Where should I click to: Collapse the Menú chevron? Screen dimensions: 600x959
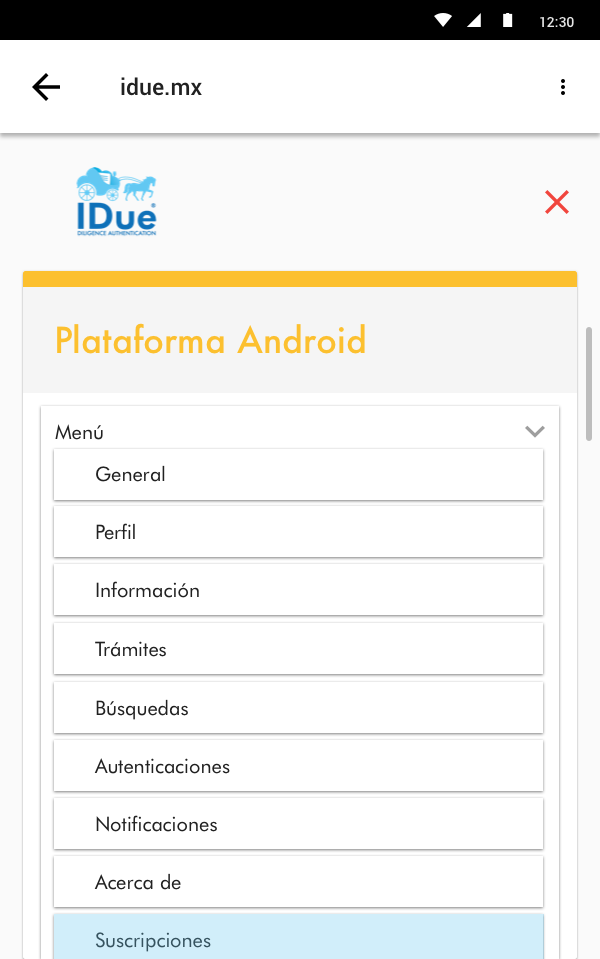point(535,431)
